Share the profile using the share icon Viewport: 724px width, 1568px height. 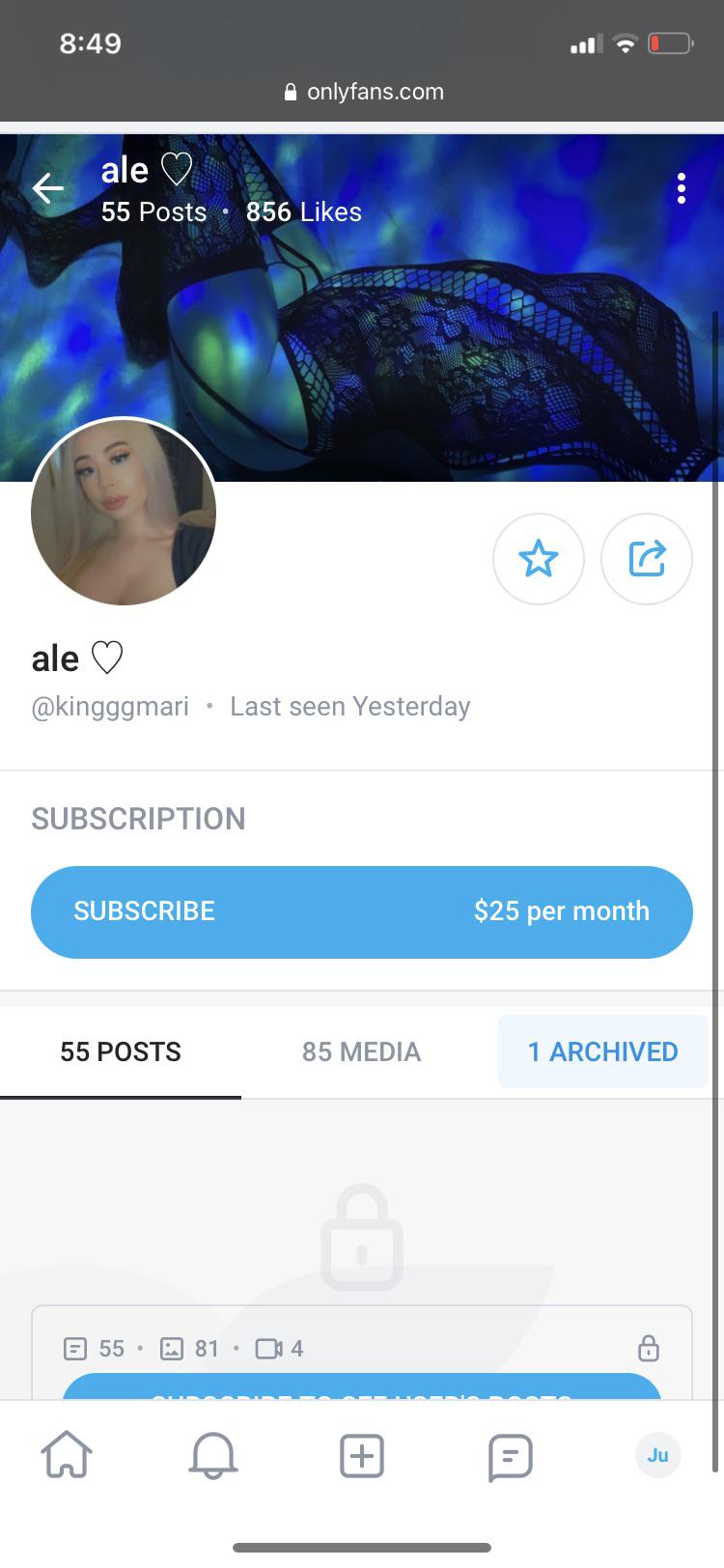pos(647,558)
